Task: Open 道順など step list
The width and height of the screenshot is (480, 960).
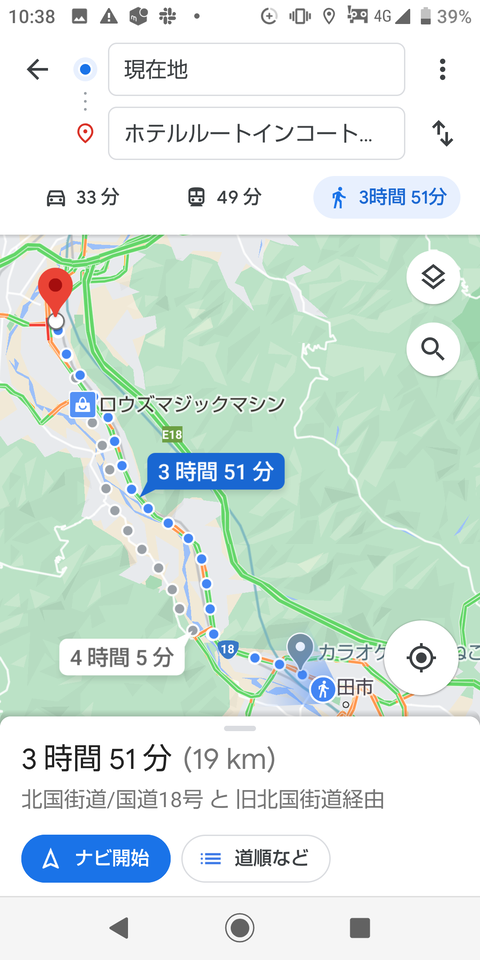Action: (256, 858)
